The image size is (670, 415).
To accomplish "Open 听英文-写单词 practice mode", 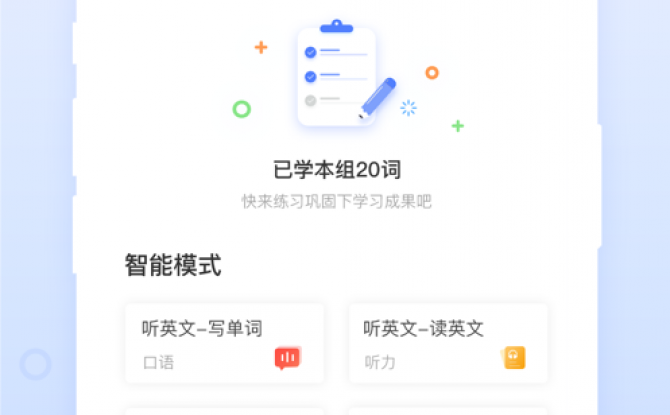I will pos(224,343).
